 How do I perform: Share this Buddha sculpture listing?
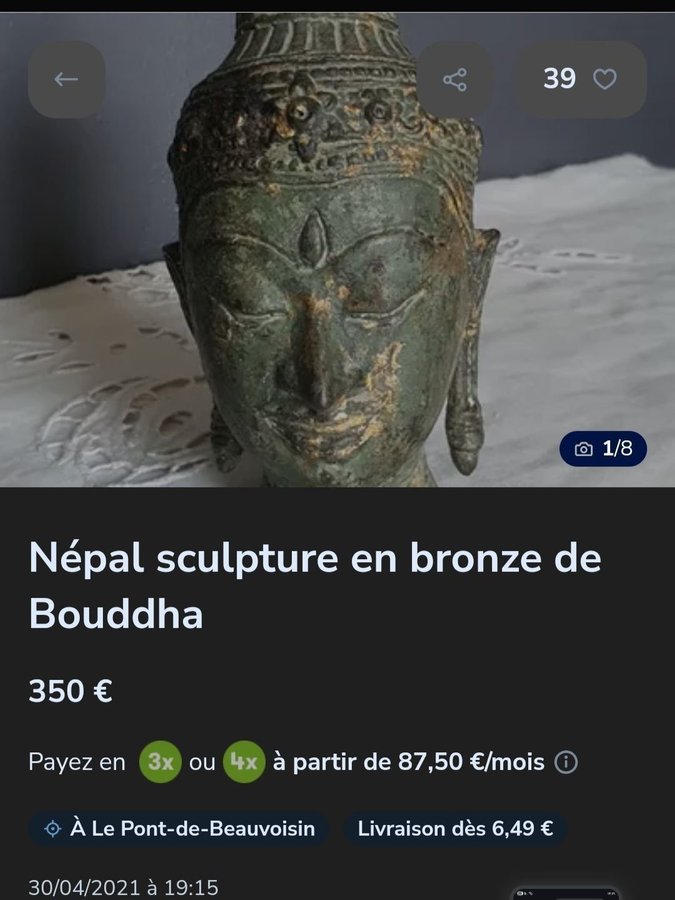point(455,80)
